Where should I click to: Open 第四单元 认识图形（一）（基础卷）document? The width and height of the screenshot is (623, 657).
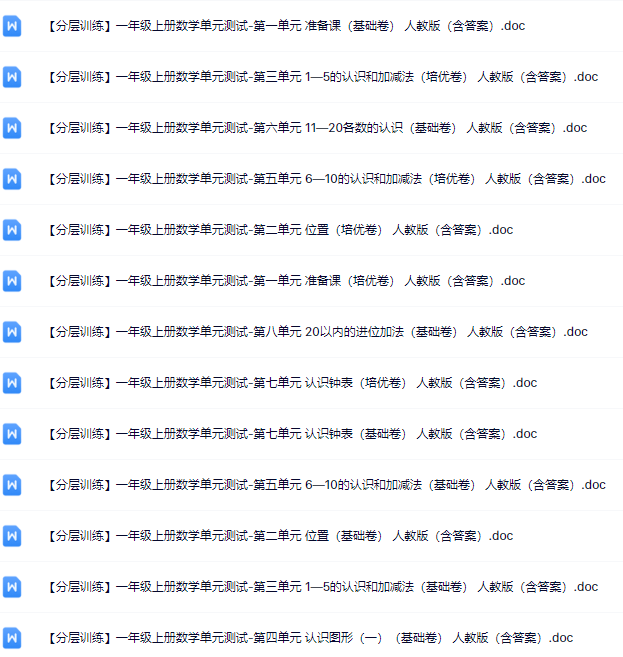309,638
